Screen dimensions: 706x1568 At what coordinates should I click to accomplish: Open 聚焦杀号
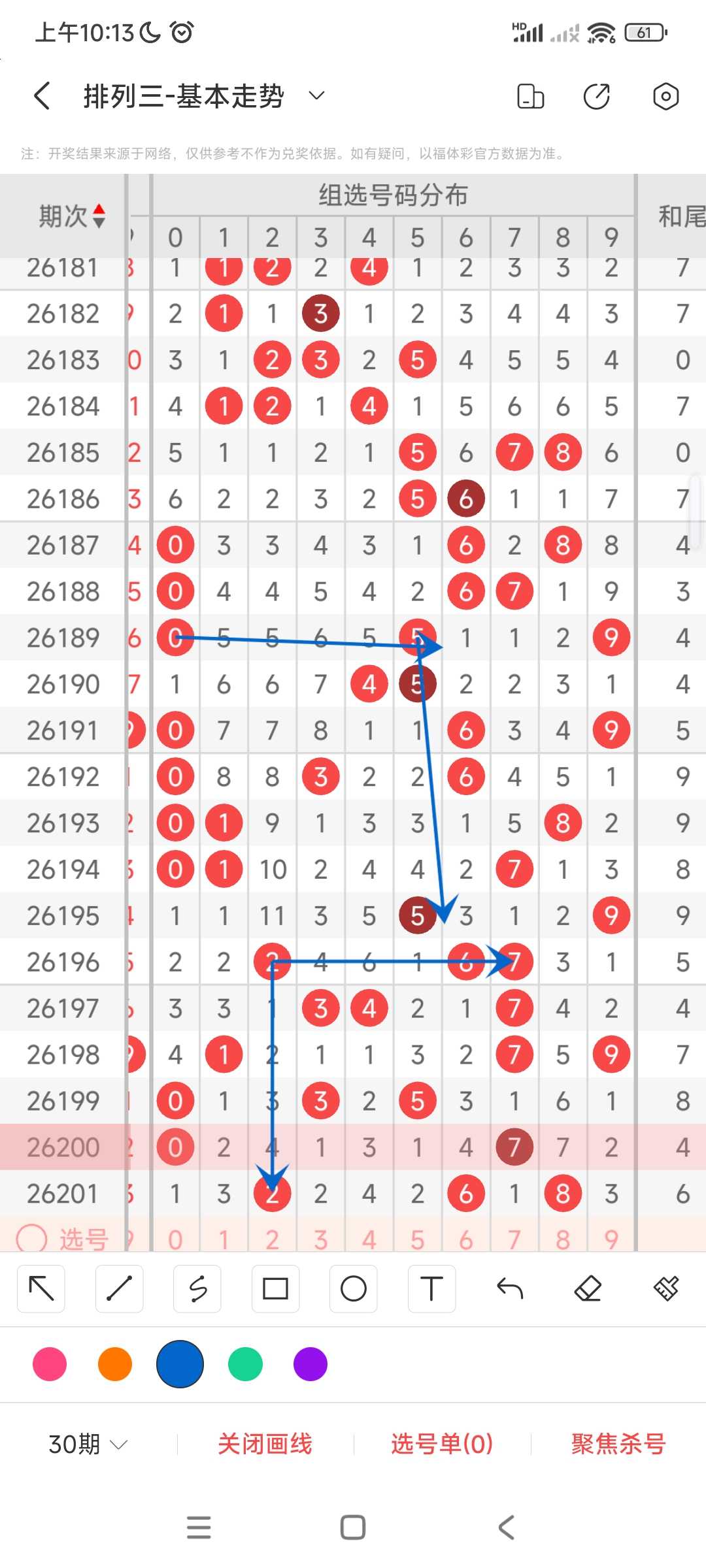pyautogui.click(x=618, y=1444)
